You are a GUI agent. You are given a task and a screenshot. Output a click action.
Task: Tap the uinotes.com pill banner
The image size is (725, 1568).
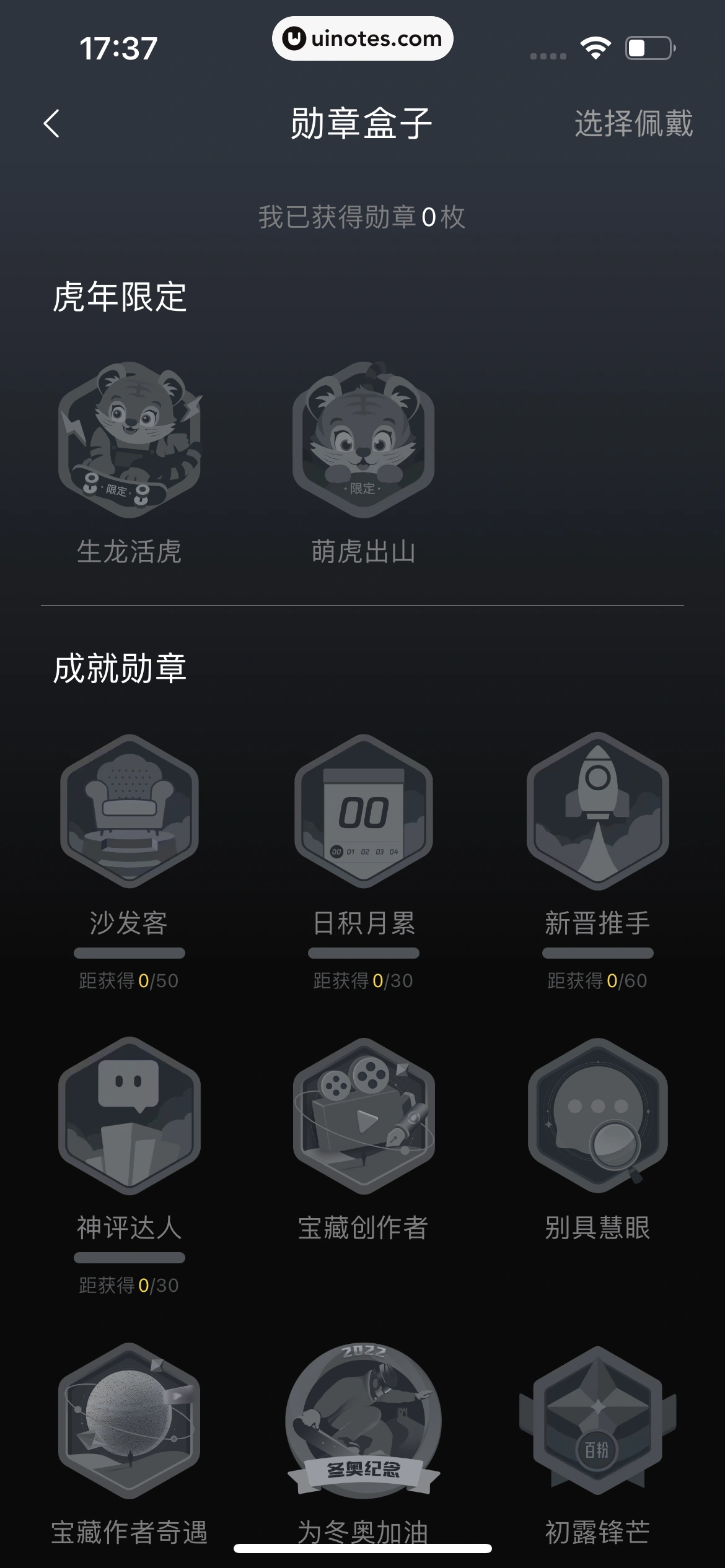362,38
